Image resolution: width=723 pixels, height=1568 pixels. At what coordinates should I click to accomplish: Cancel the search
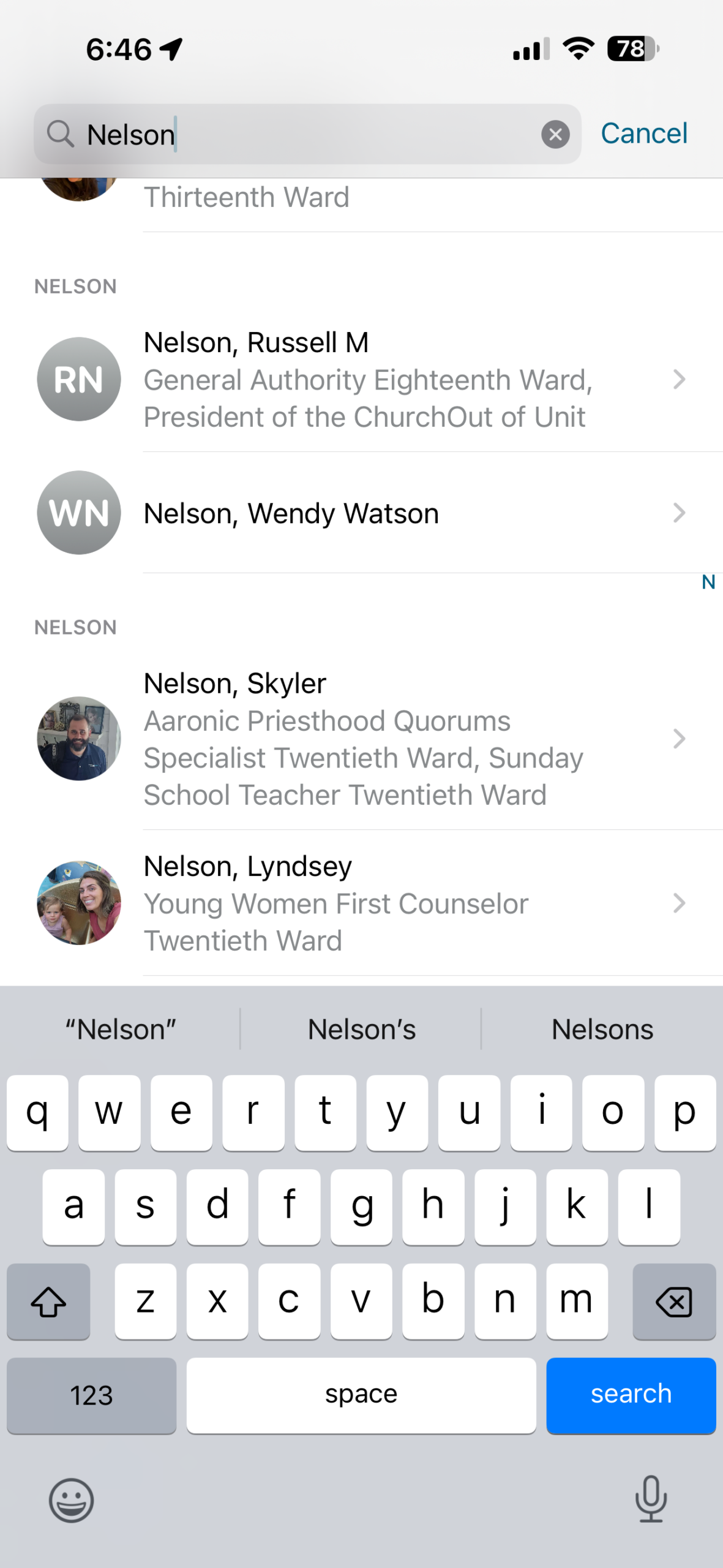pyautogui.click(x=643, y=134)
